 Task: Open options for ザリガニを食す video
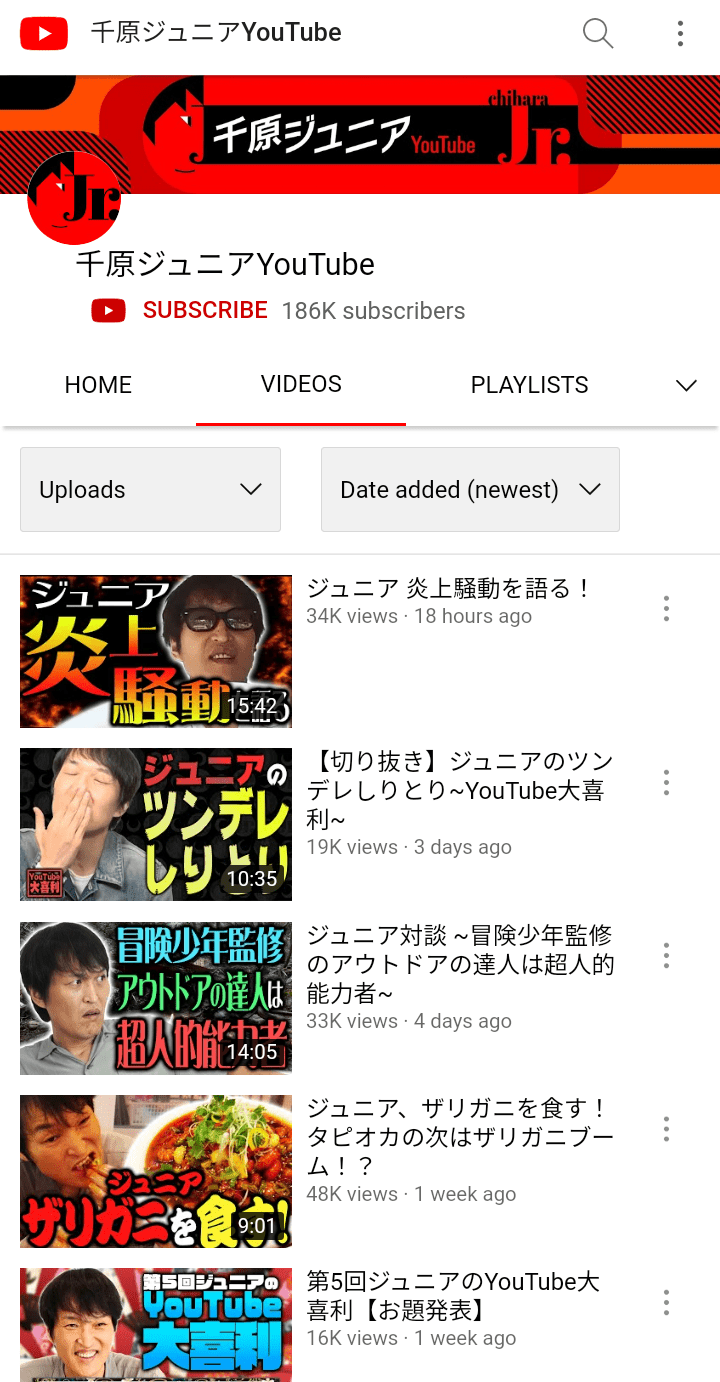click(666, 1130)
